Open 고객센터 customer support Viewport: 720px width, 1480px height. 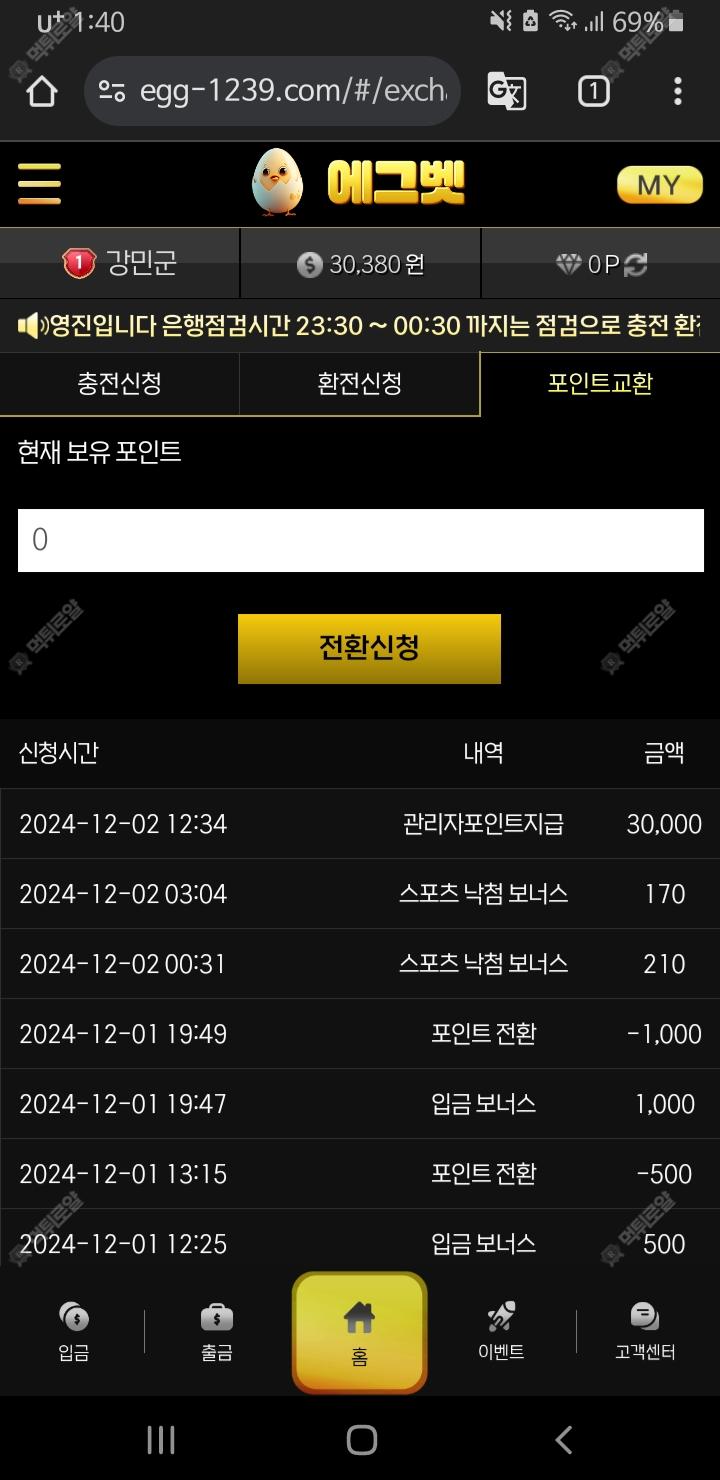click(645, 1331)
